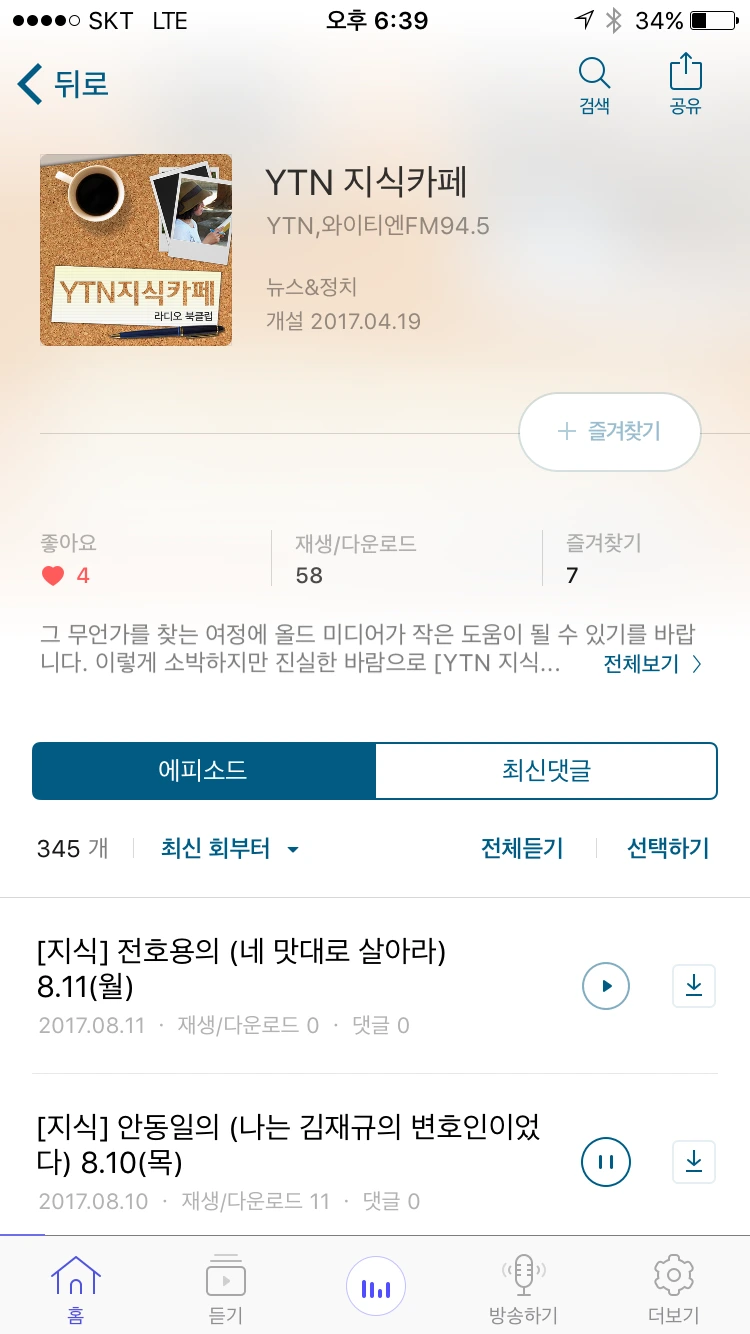
Task: Pause the 안동일의 김재규 episode
Action: tap(606, 1162)
